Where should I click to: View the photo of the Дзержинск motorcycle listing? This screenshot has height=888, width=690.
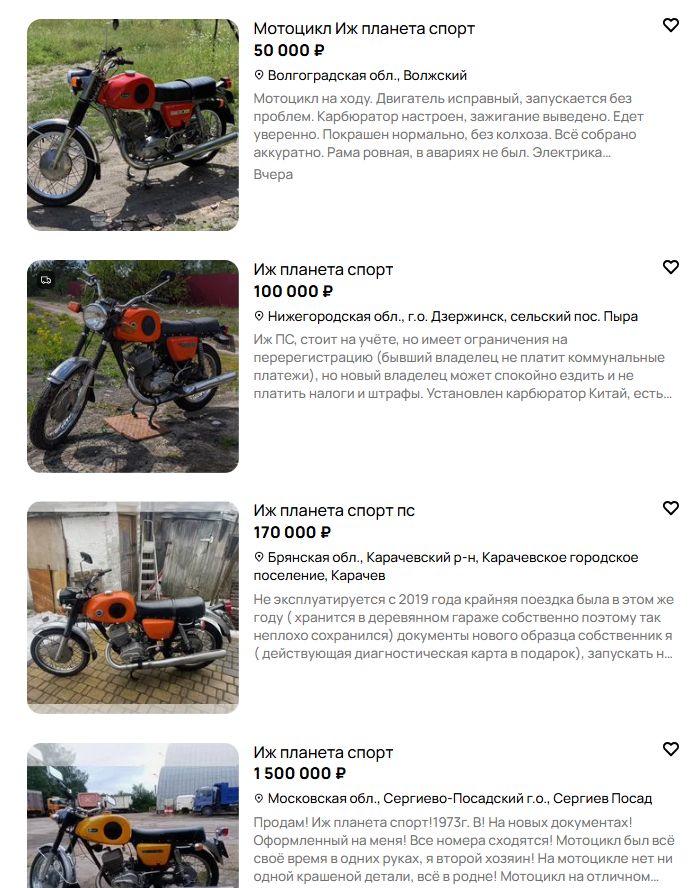[133, 366]
